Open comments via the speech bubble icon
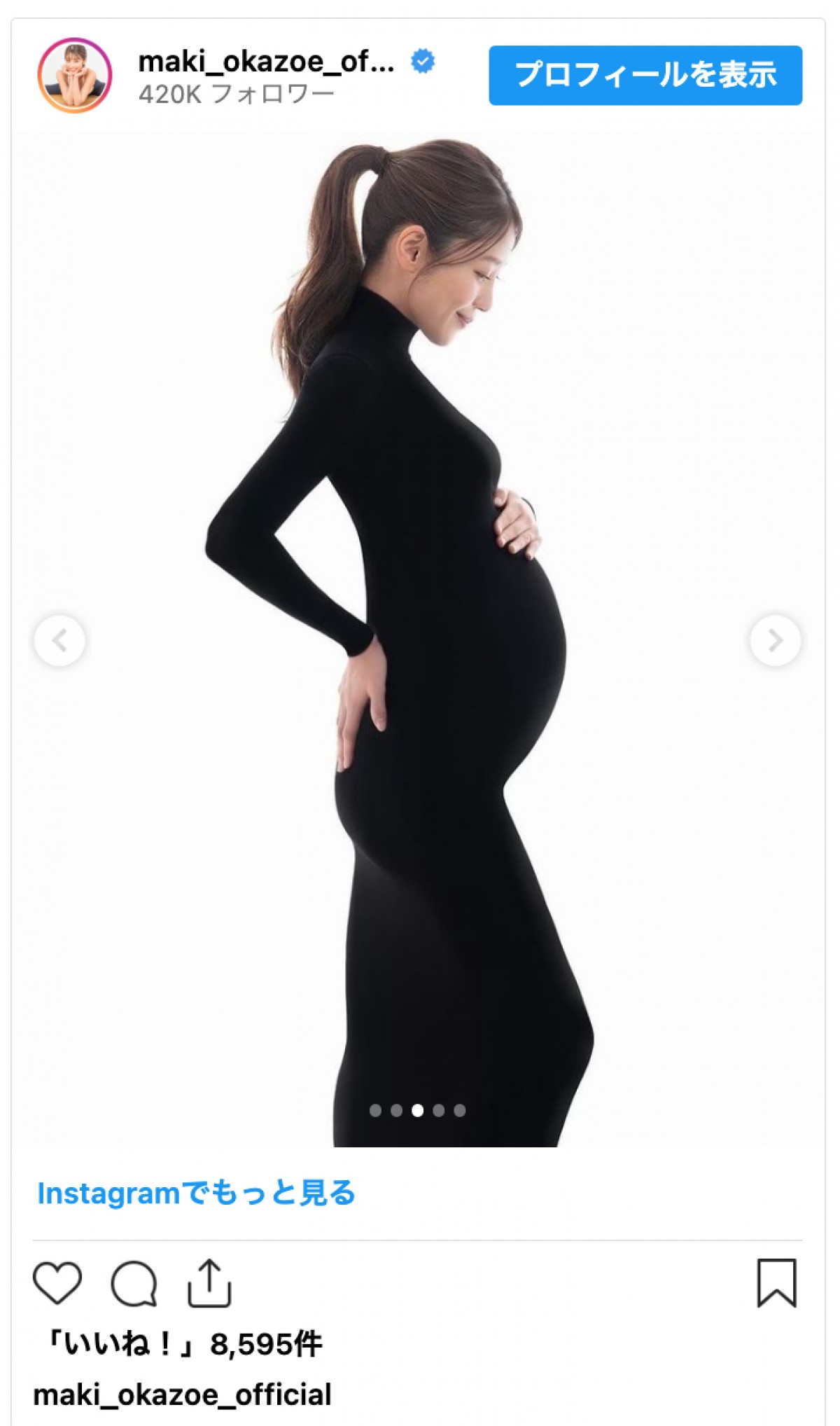The height and width of the screenshot is (1426, 840). pyautogui.click(x=134, y=1283)
